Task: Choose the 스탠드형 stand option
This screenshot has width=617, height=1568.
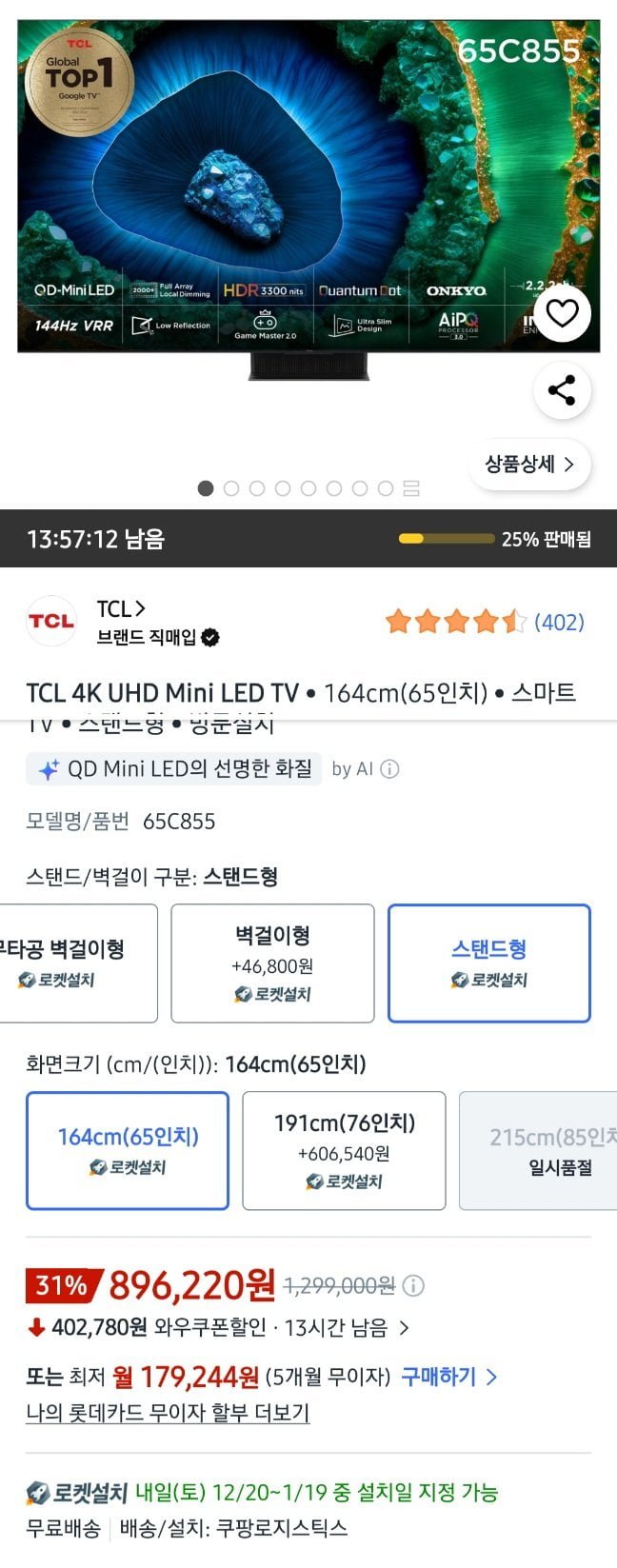Action: (x=488, y=963)
